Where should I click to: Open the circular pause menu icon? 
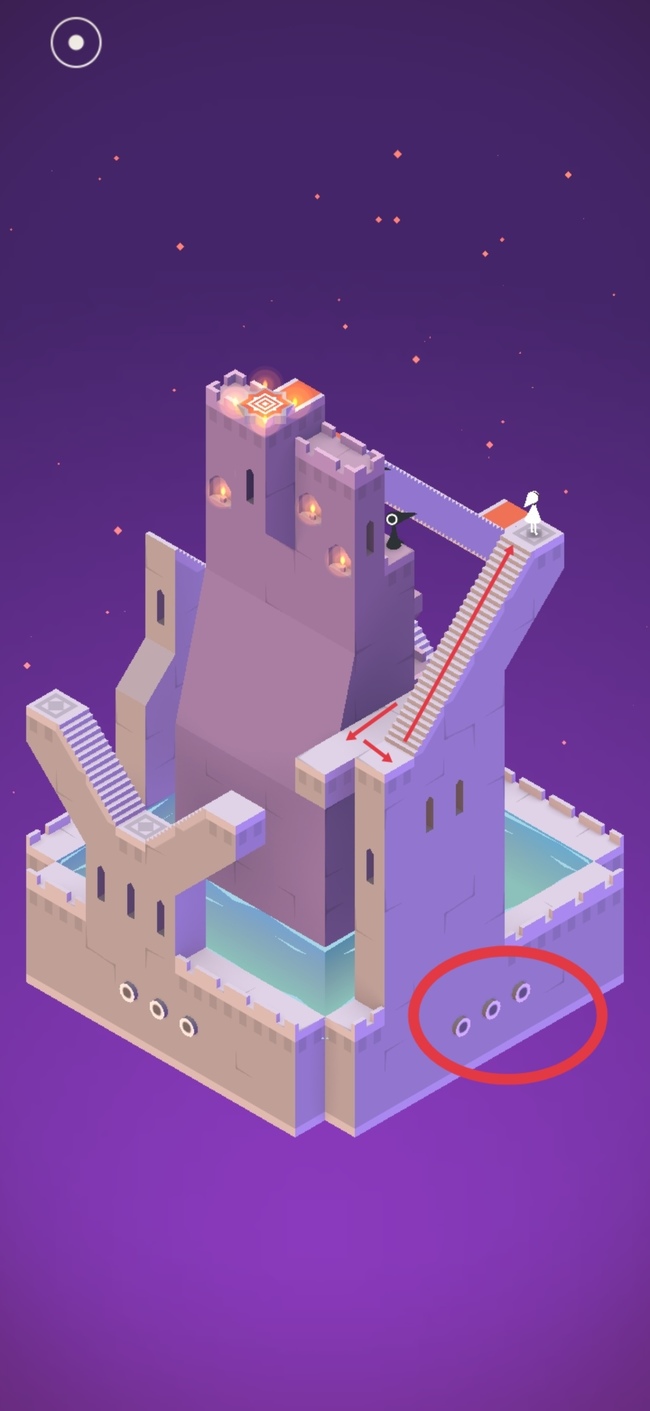76,43
